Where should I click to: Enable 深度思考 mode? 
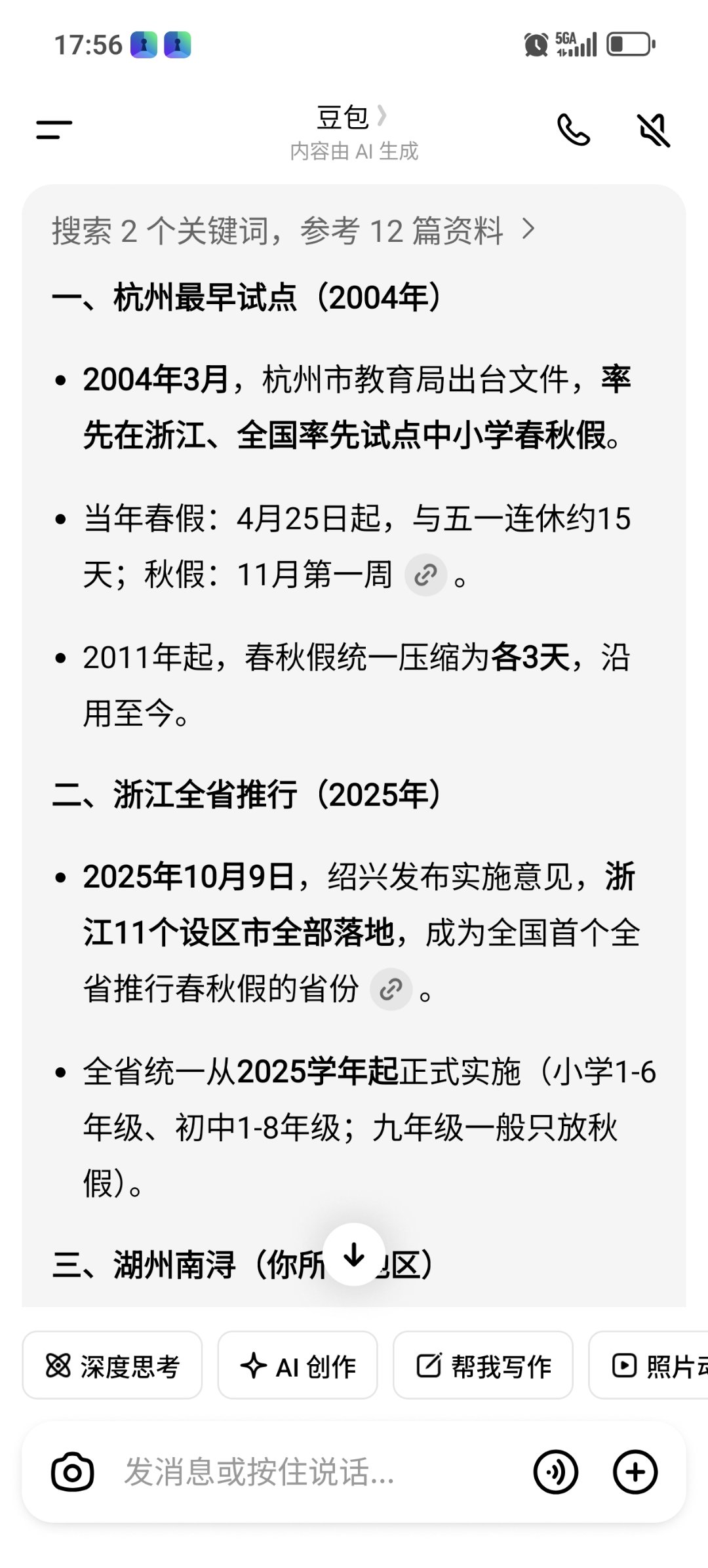112,1366
